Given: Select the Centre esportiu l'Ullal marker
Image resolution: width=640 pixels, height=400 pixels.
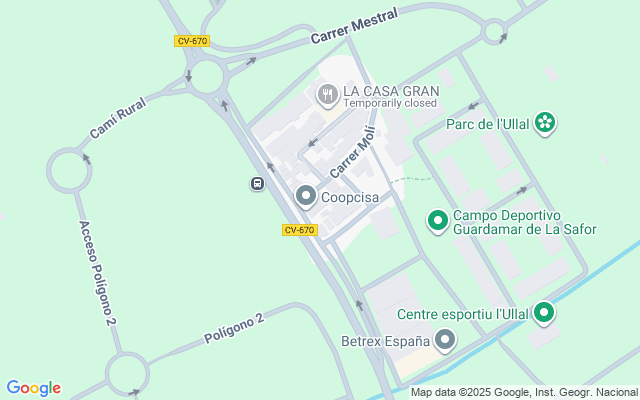Looking at the screenshot, I should pyautogui.click(x=544, y=313).
